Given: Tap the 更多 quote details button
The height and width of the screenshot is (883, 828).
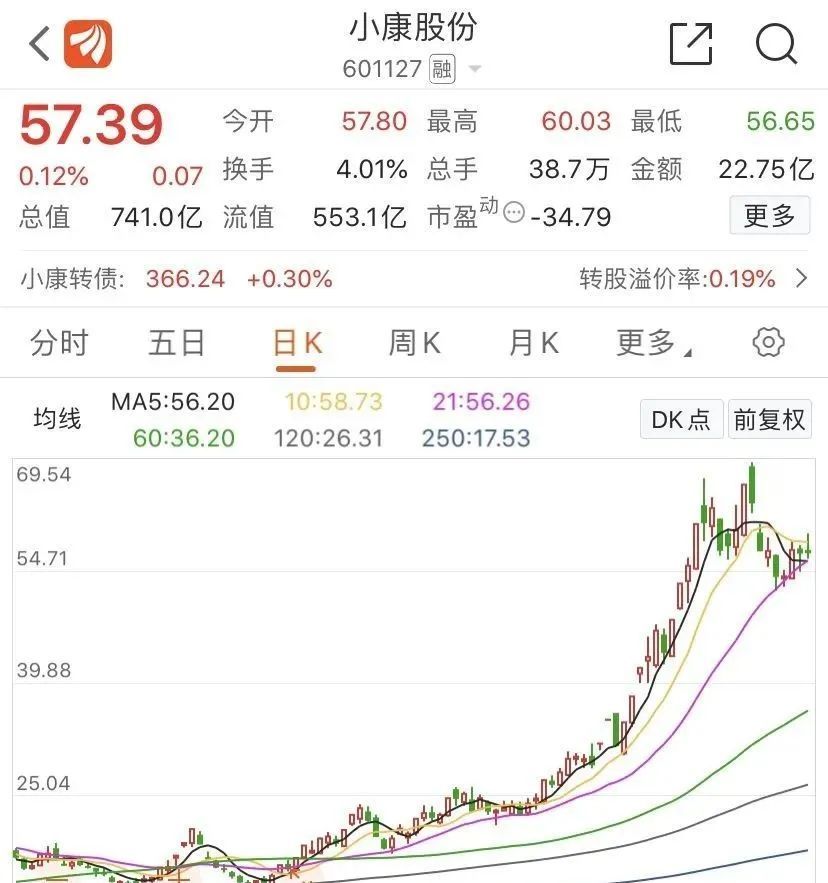Looking at the screenshot, I should pyautogui.click(x=769, y=216).
